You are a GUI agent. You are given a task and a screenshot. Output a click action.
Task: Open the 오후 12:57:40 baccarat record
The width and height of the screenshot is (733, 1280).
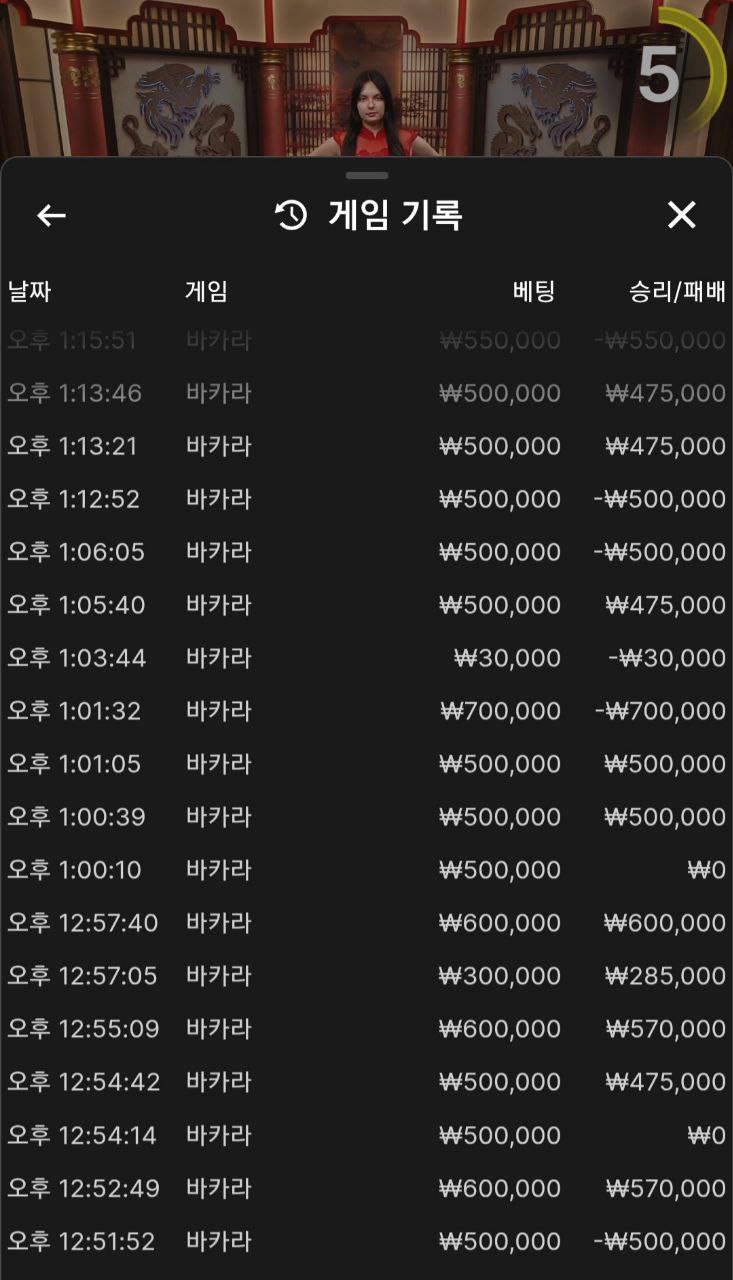[x=366, y=923]
